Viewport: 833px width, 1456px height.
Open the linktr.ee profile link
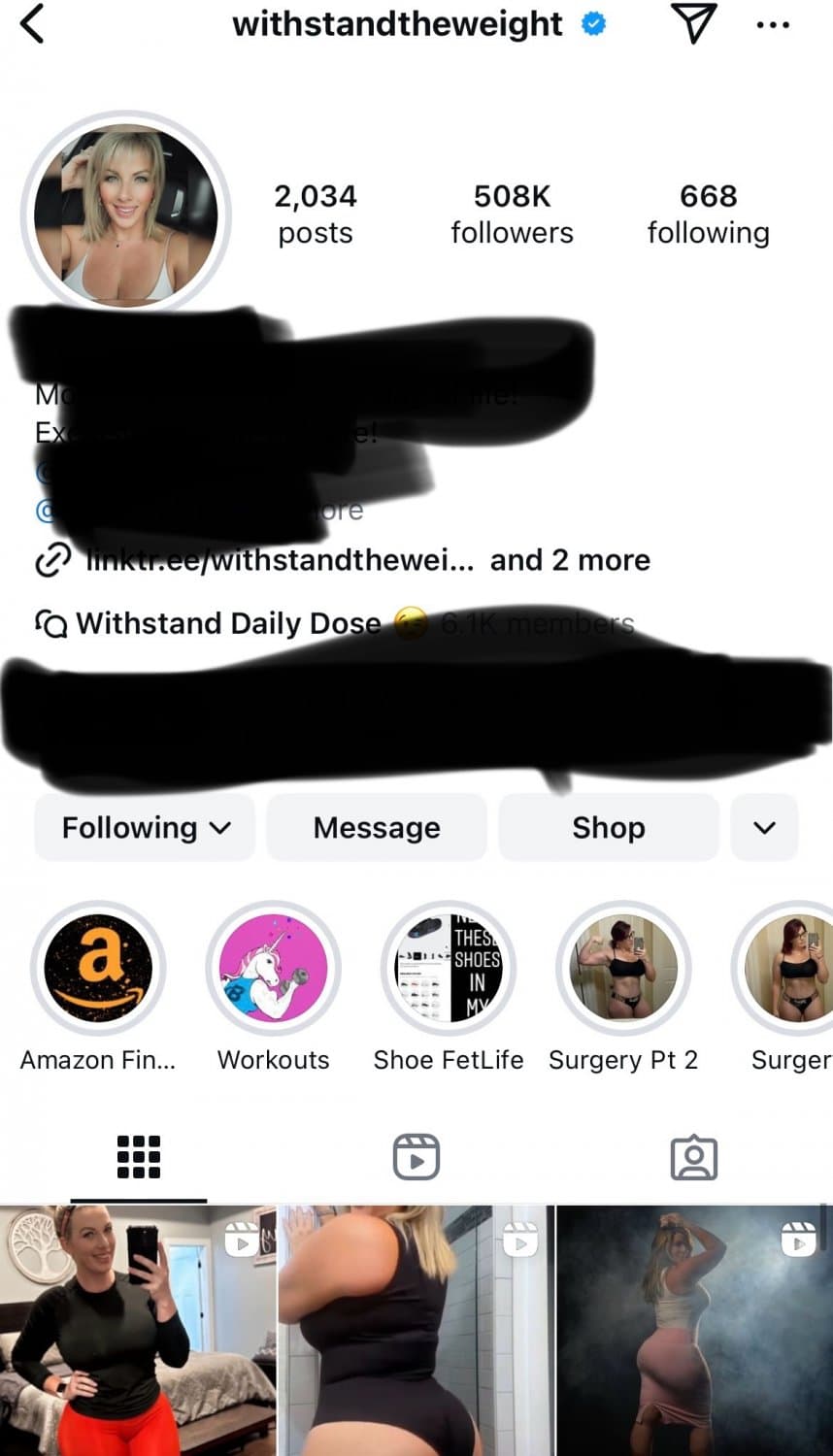280,560
